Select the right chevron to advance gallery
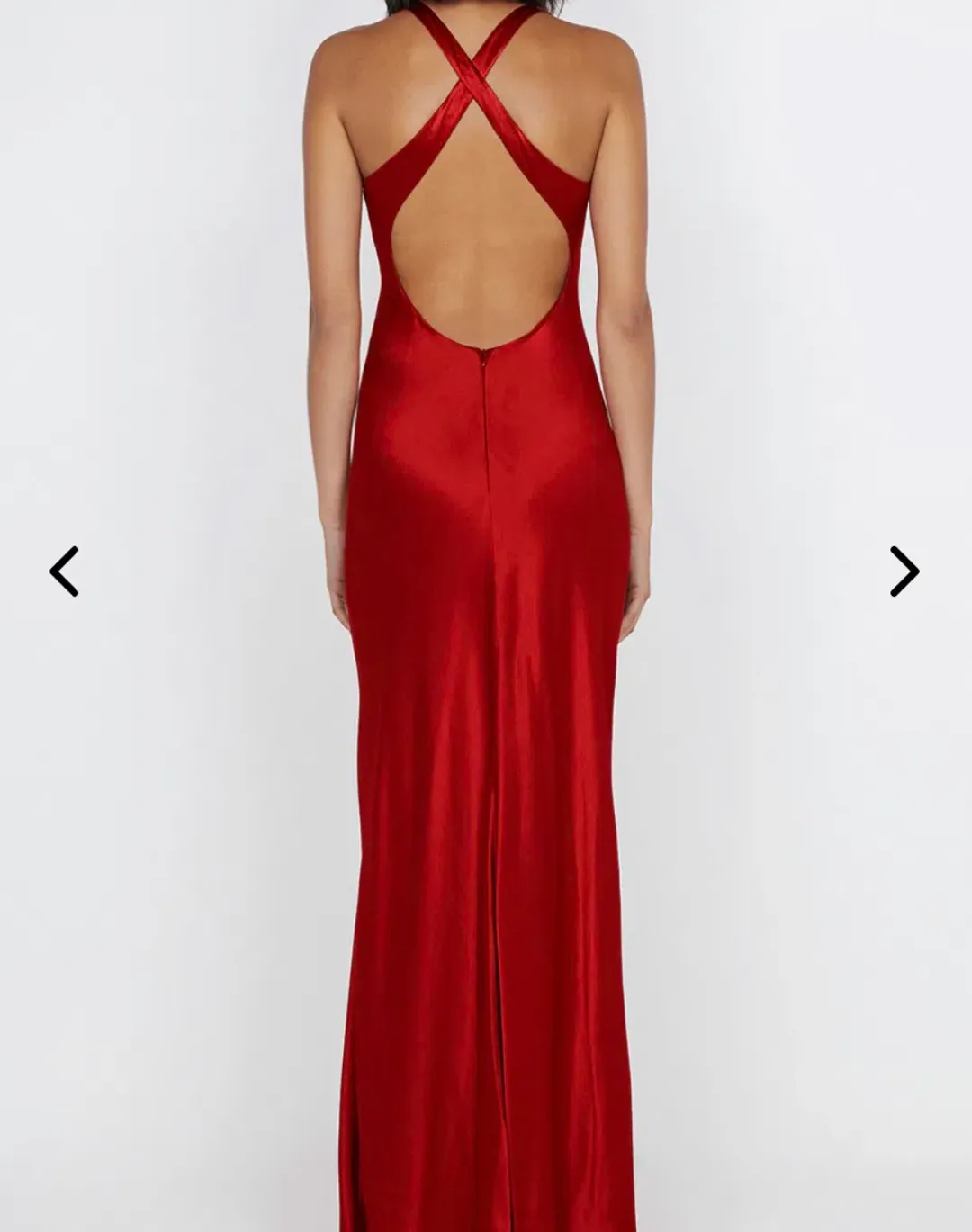Screen dimensions: 972x1232 click(901, 570)
